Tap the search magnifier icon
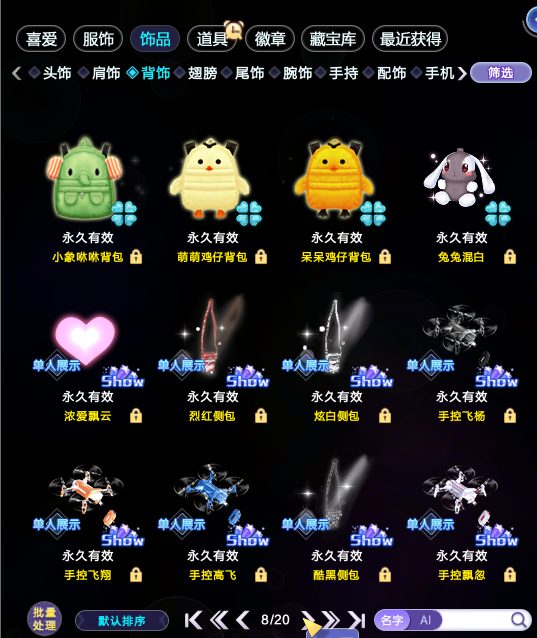 tap(519, 620)
